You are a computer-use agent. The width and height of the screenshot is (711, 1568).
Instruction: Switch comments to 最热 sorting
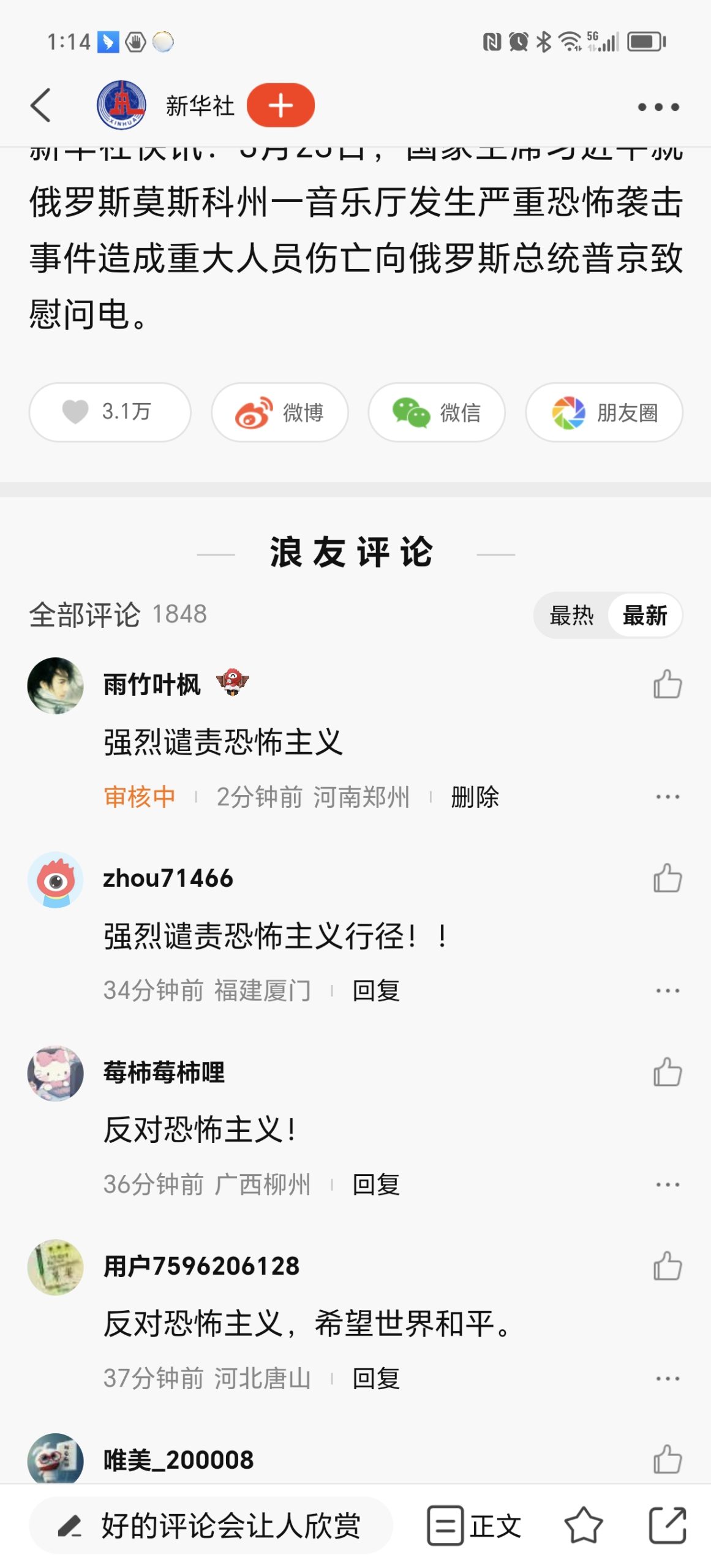point(571,615)
